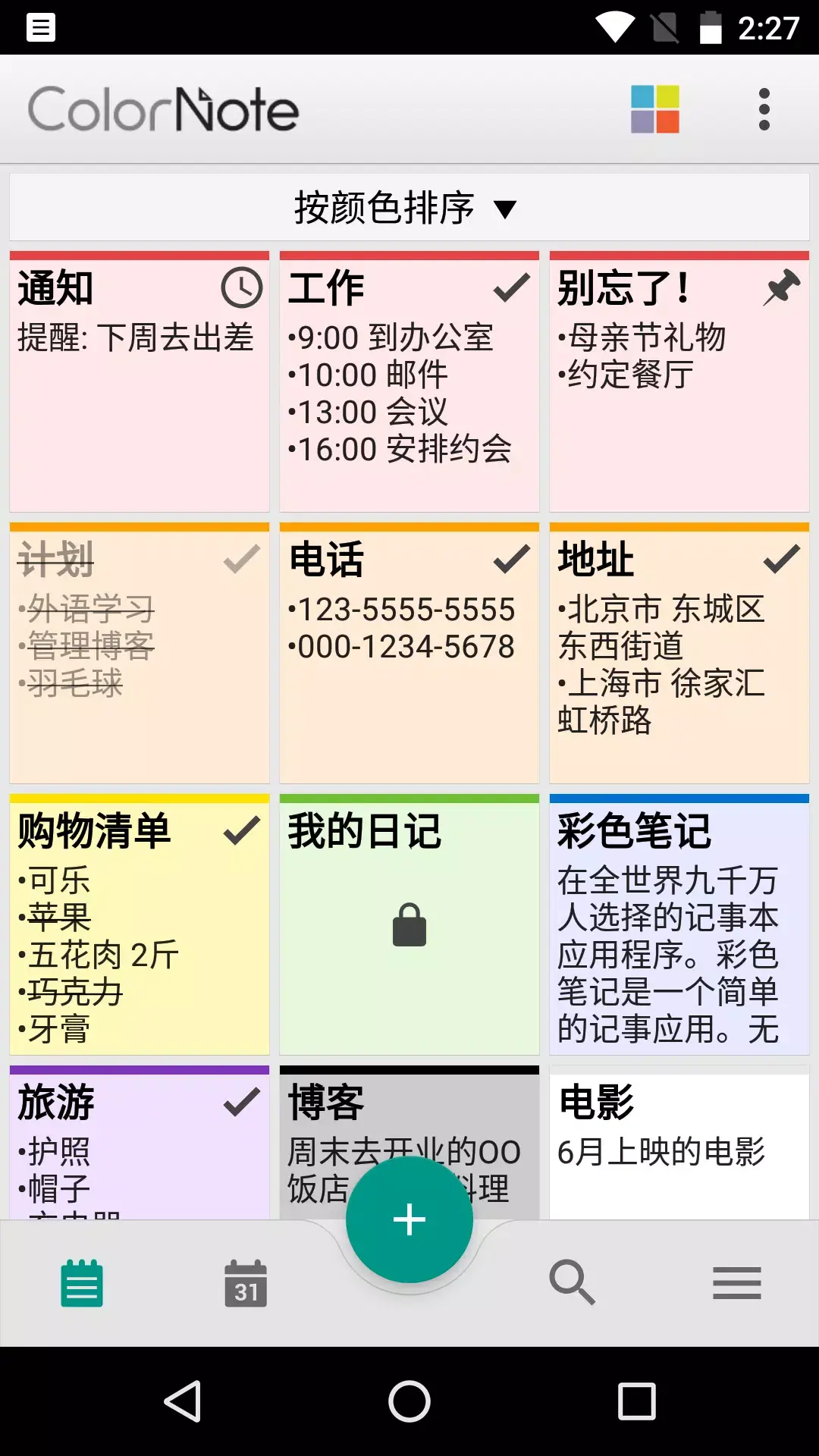
Task: Open the color filter squares icon
Action: coord(655,109)
